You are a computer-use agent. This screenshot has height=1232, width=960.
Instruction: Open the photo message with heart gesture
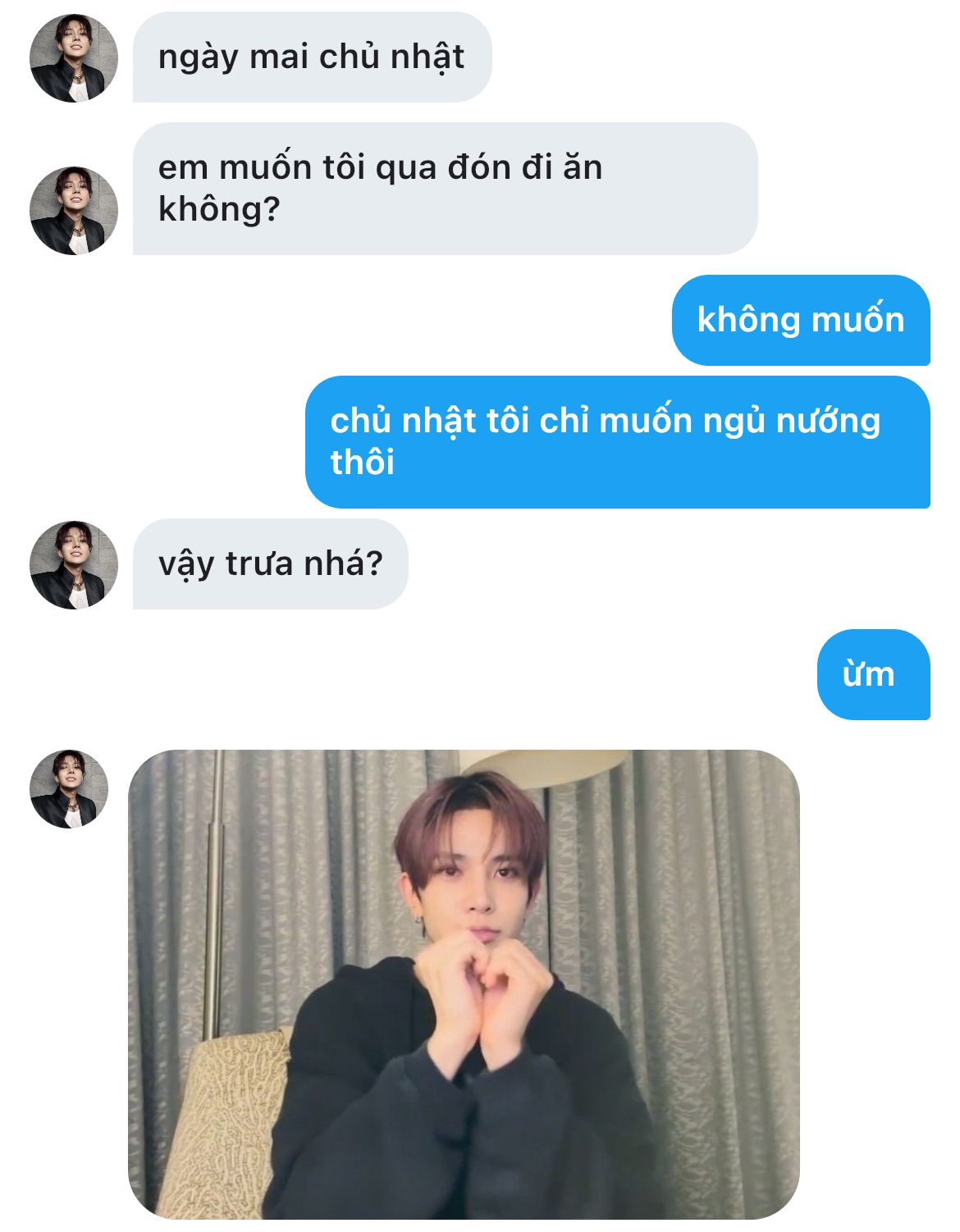[464, 983]
